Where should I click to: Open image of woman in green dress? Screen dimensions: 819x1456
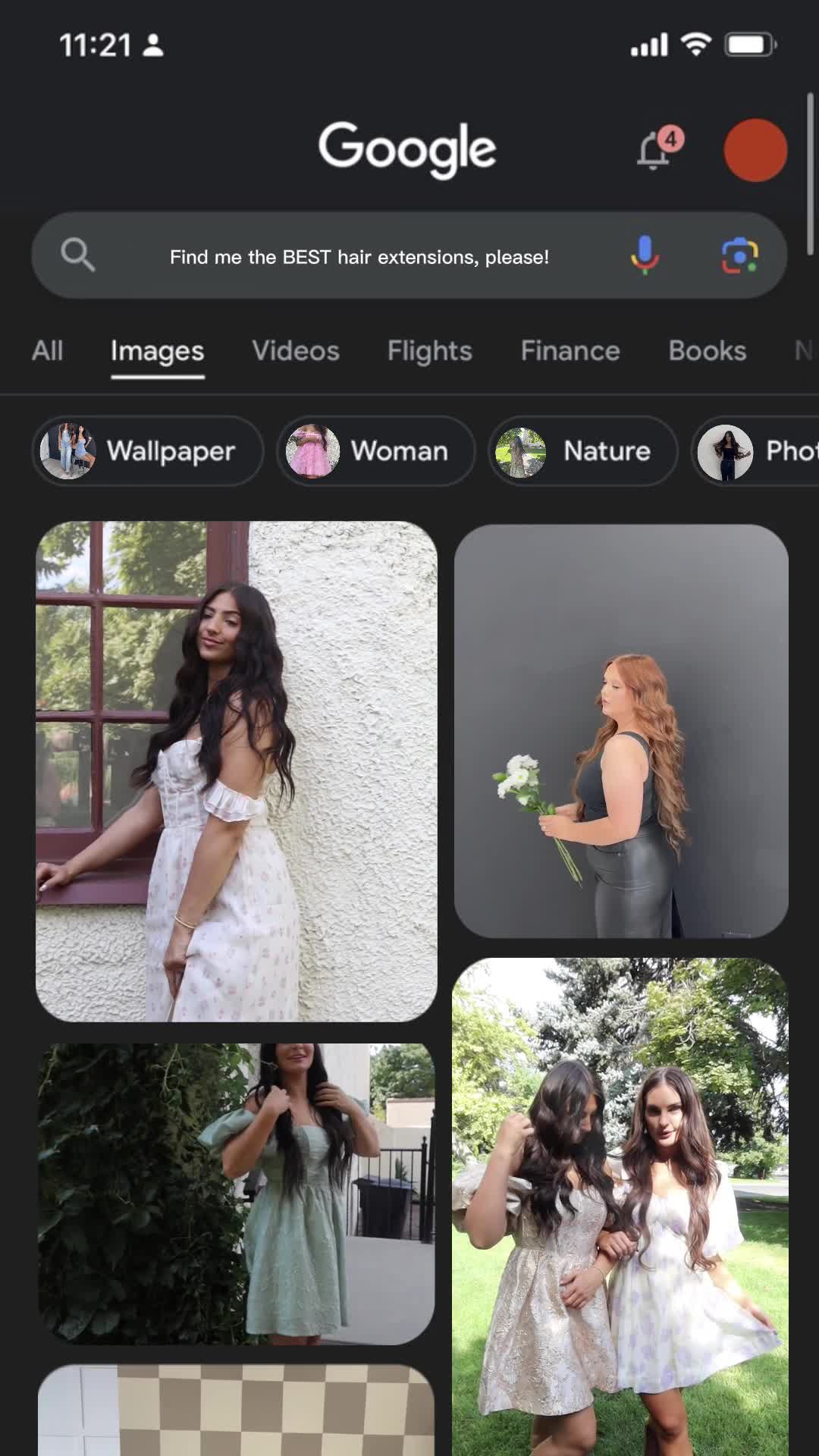click(x=237, y=1194)
